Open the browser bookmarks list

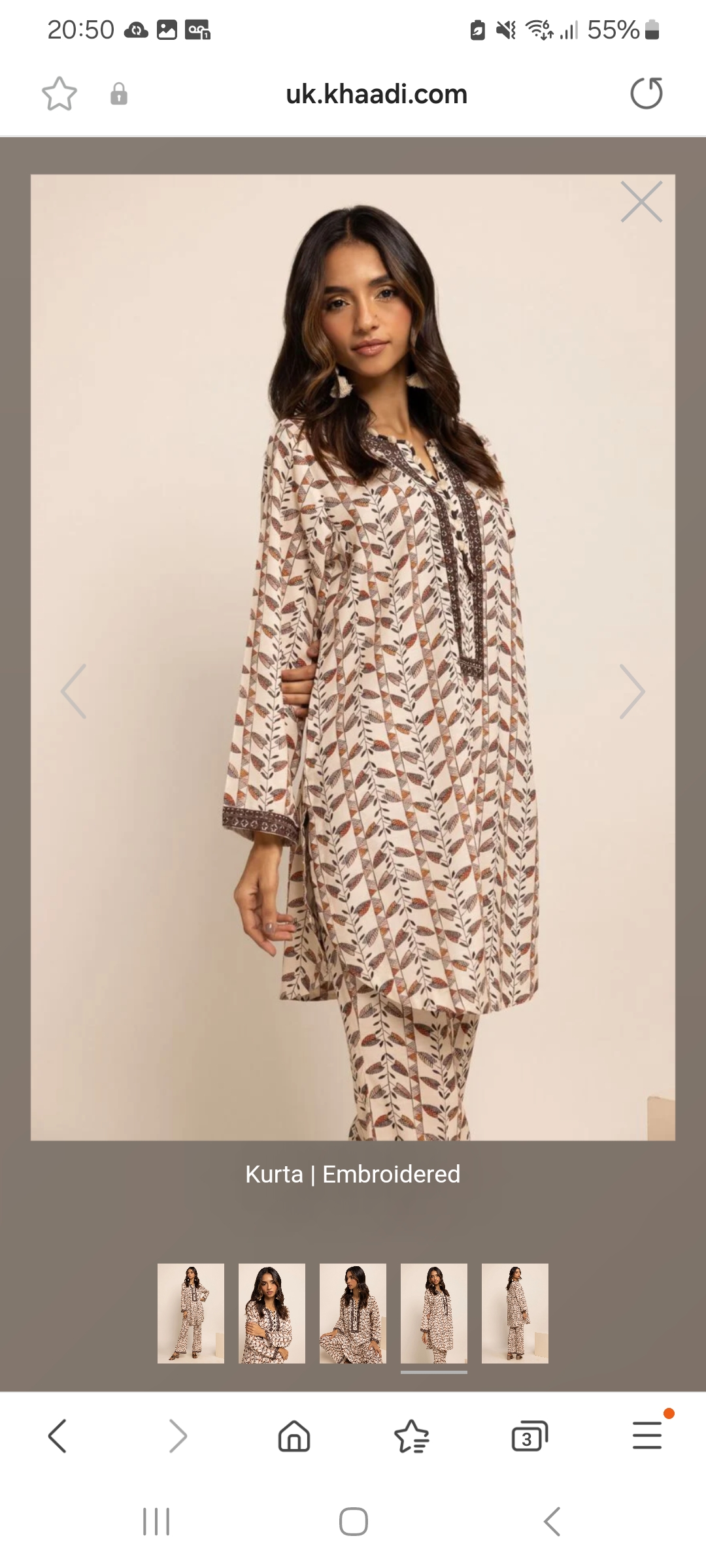coord(411,1436)
